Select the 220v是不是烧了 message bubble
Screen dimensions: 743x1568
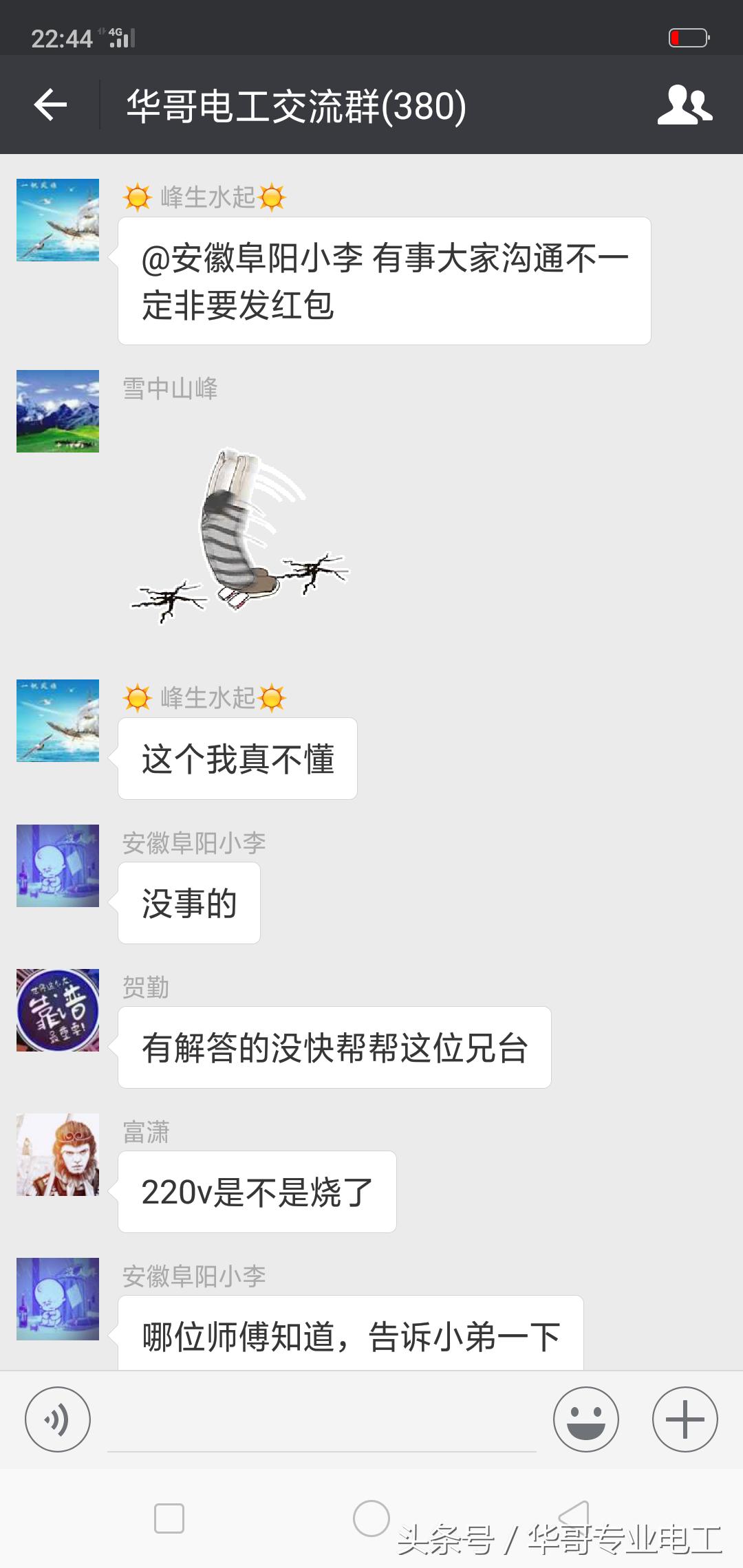257,1192
